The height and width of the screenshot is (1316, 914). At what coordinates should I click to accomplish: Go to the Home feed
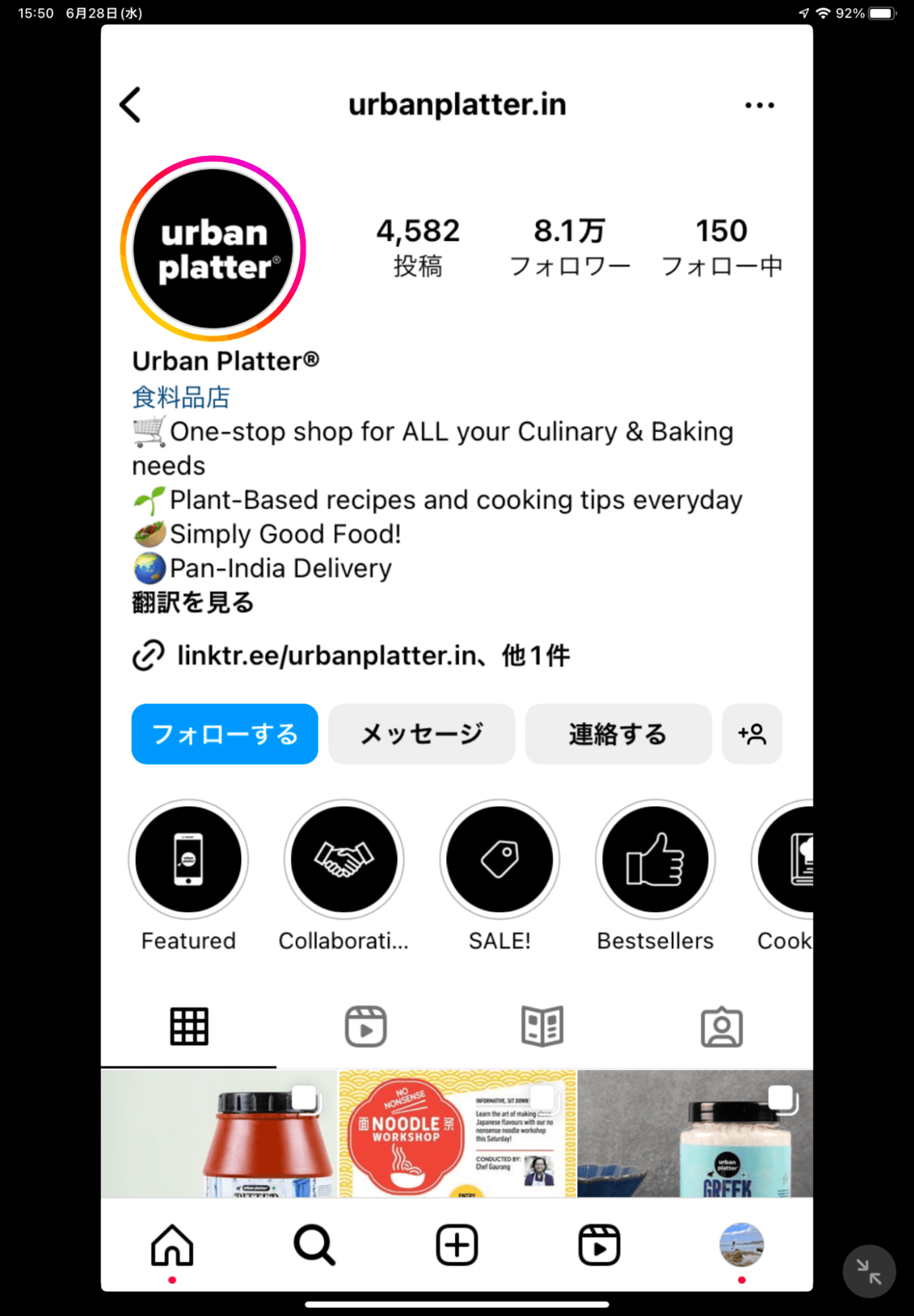tap(172, 1244)
